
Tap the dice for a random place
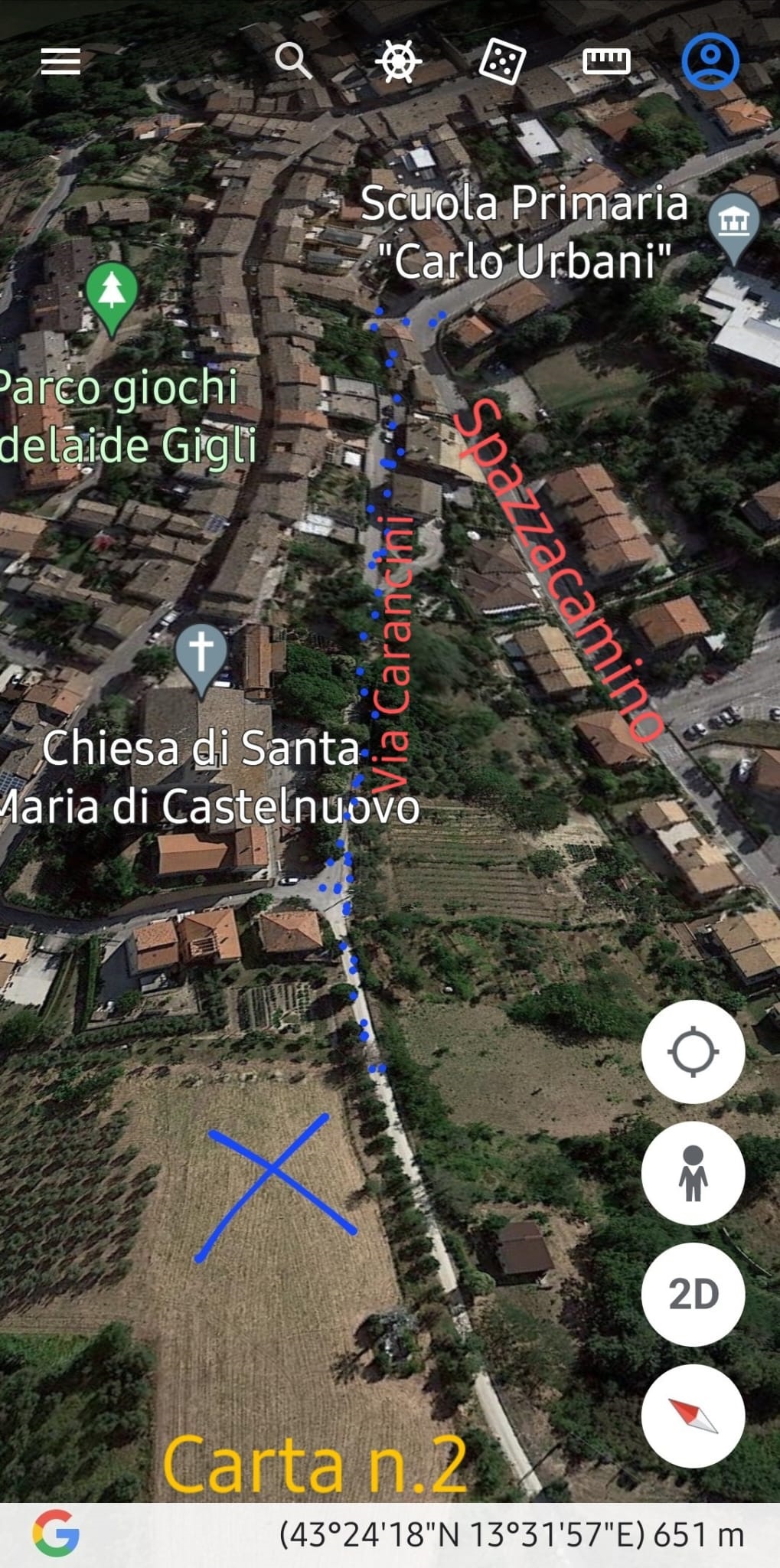click(502, 61)
